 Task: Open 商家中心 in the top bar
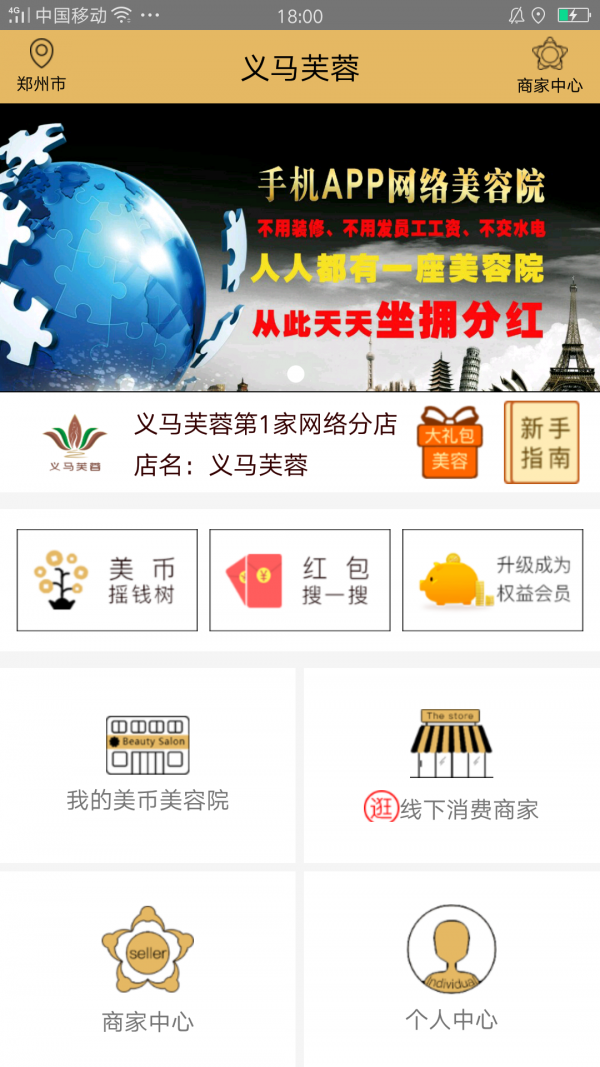pyautogui.click(x=549, y=66)
